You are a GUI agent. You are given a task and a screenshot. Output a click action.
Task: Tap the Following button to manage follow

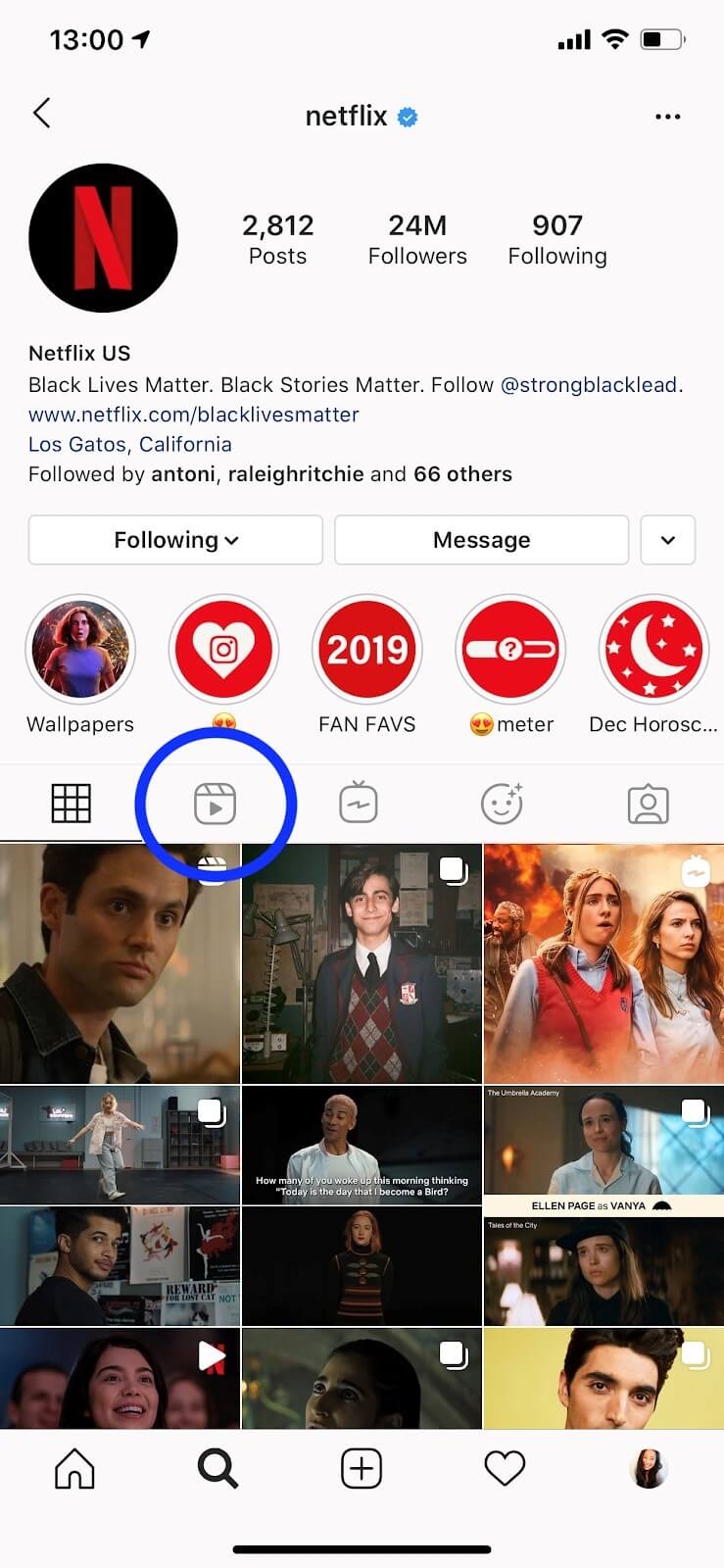(x=175, y=540)
